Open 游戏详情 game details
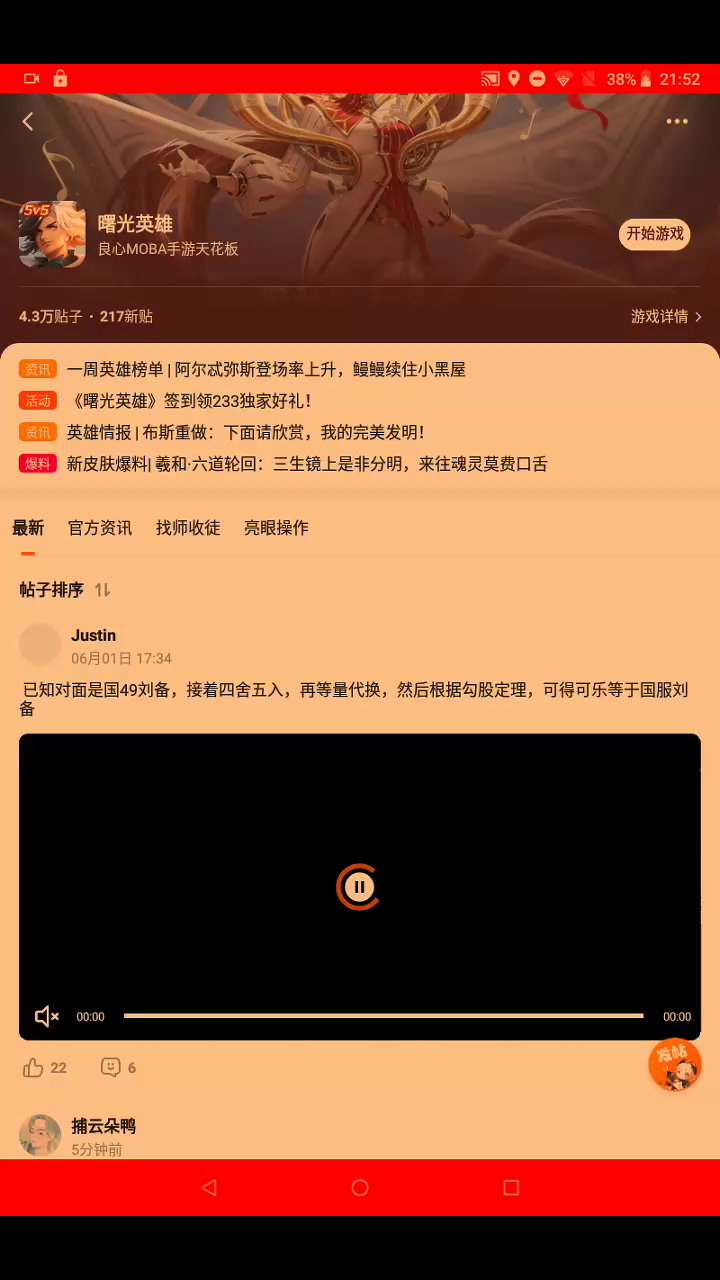 pos(666,316)
